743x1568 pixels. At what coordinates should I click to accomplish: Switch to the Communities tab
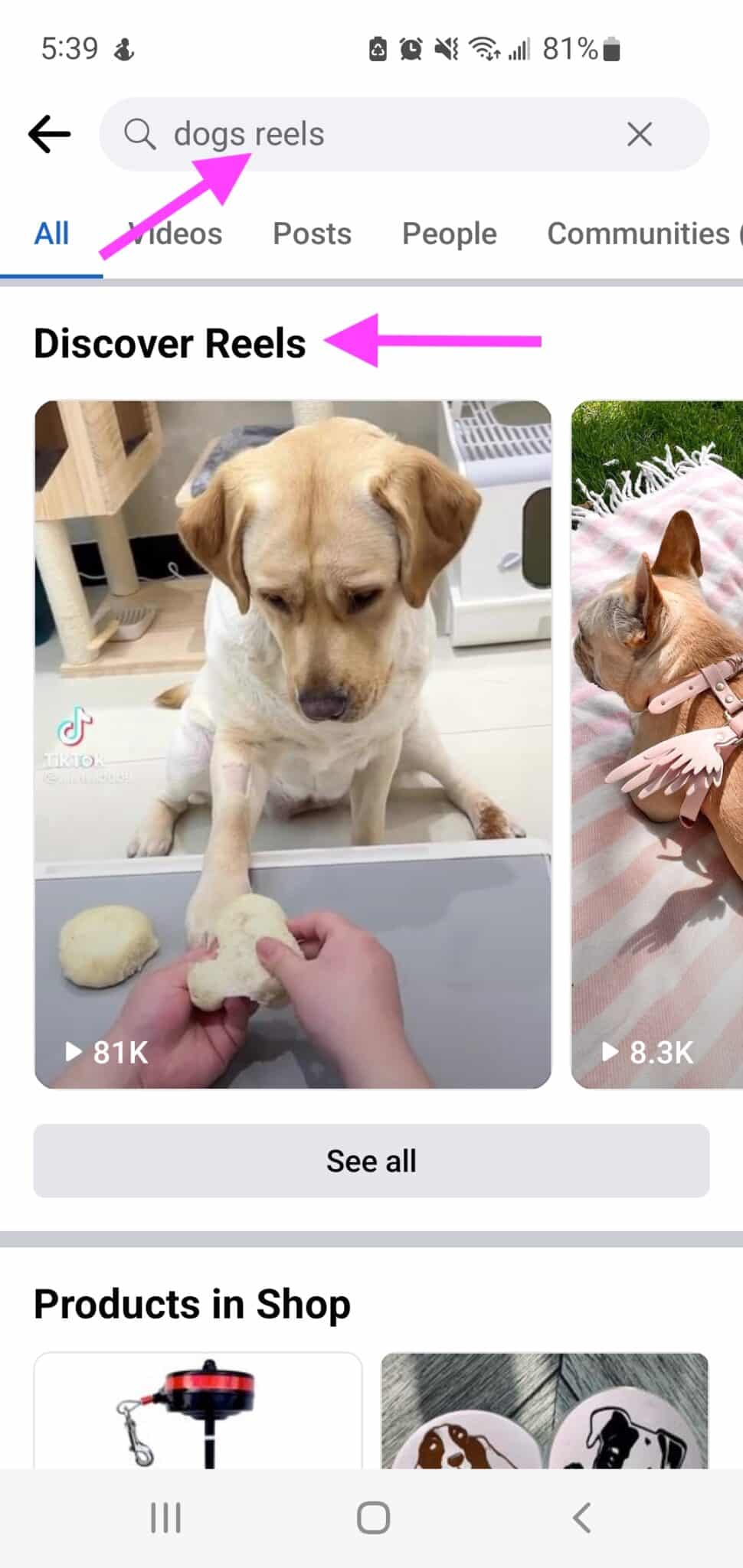click(638, 234)
